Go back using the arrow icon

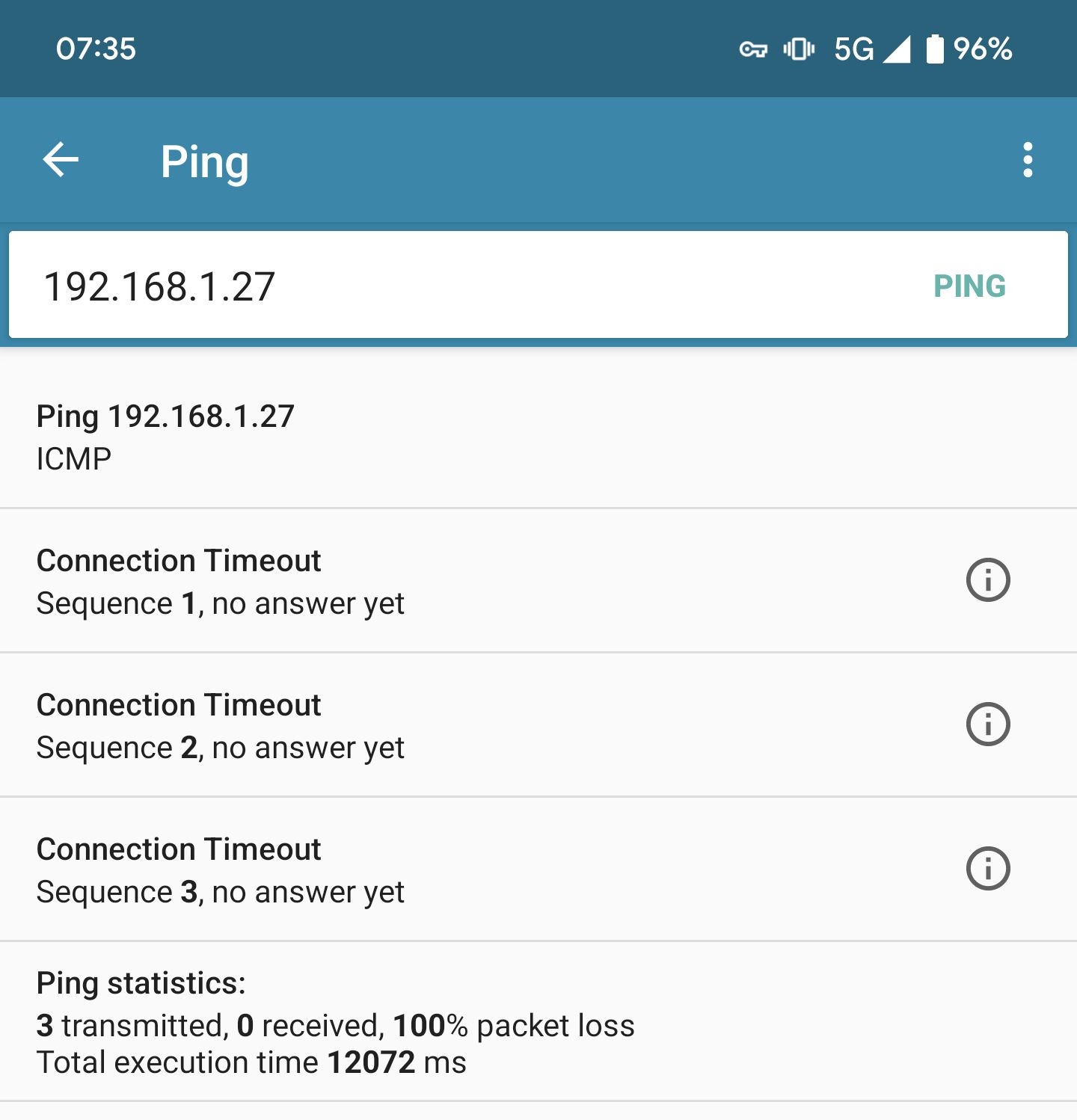coord(61,160)
